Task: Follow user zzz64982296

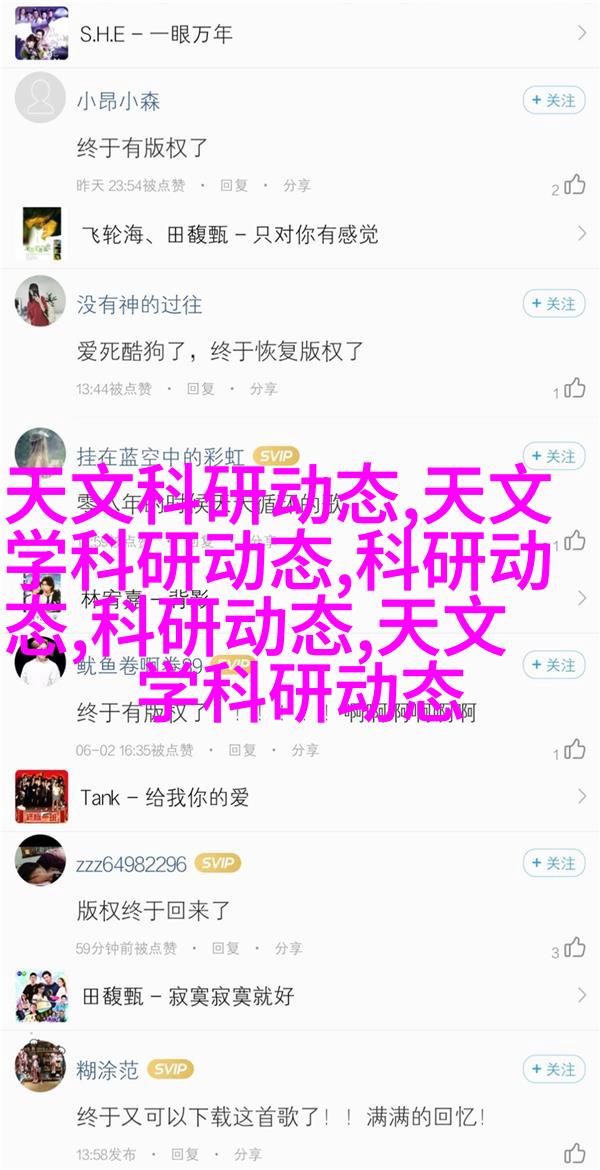Action: click(553, 863)
